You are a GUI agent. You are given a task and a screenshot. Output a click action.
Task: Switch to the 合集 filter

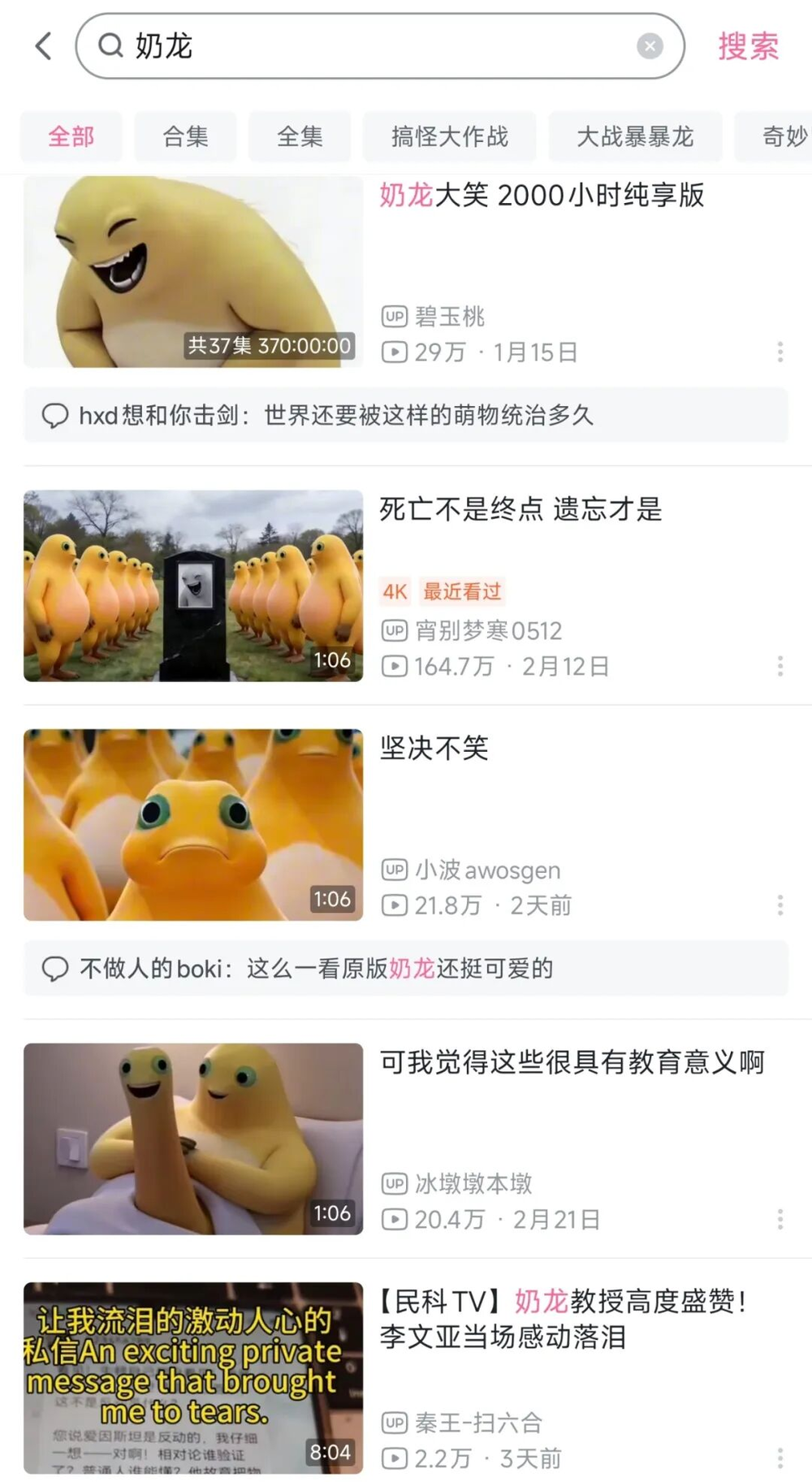coord(185,136)
